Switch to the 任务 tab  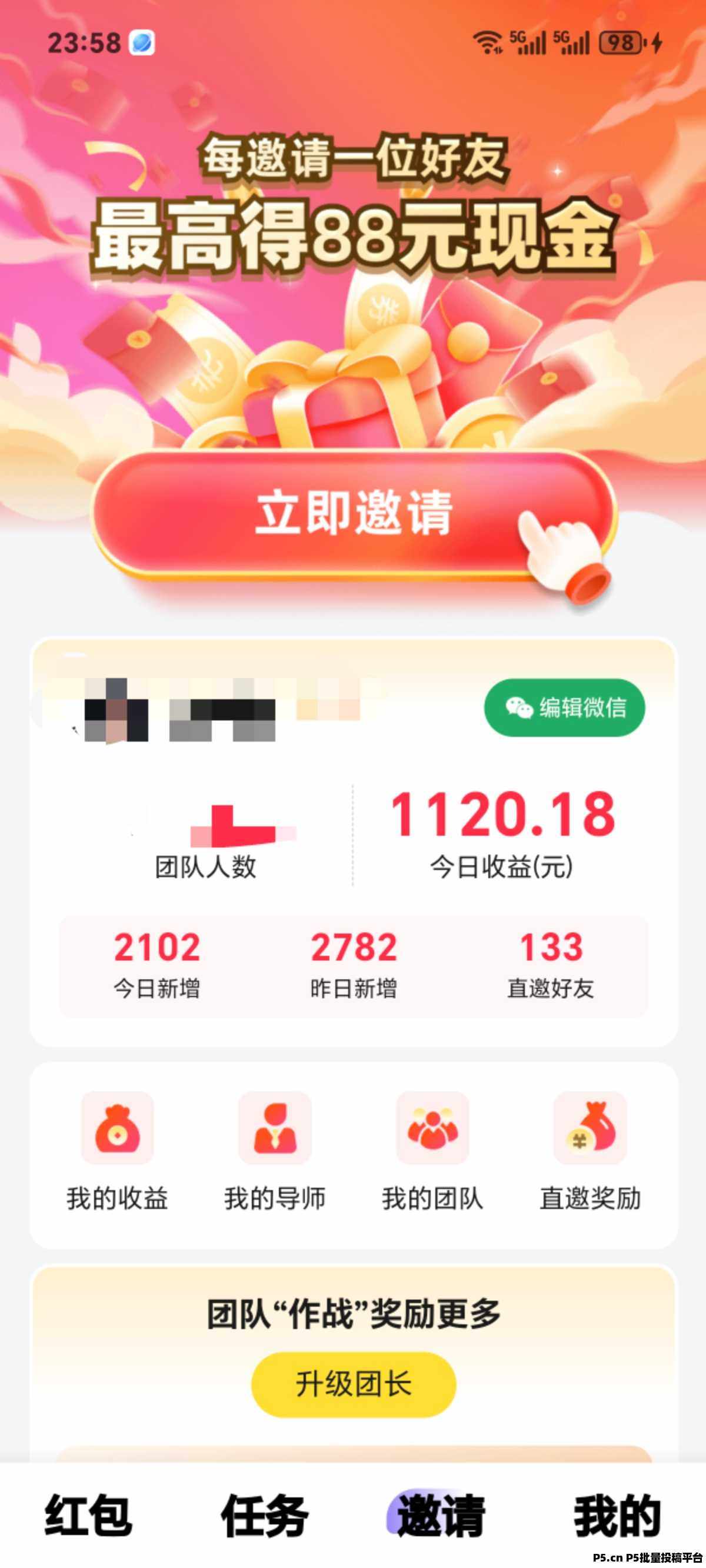coord(265,1516)
